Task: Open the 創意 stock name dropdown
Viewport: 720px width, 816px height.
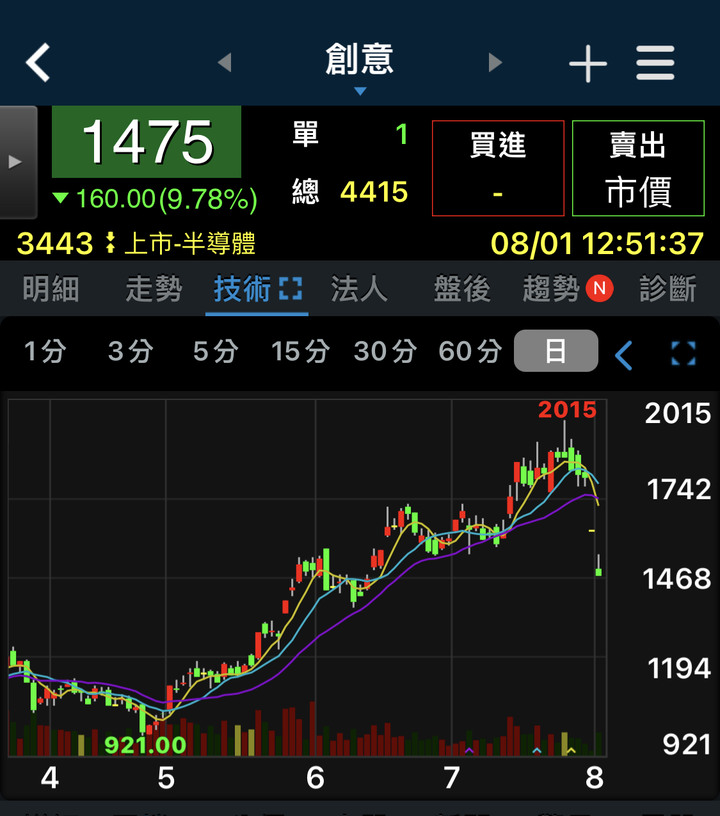Action: click(359, 67)
